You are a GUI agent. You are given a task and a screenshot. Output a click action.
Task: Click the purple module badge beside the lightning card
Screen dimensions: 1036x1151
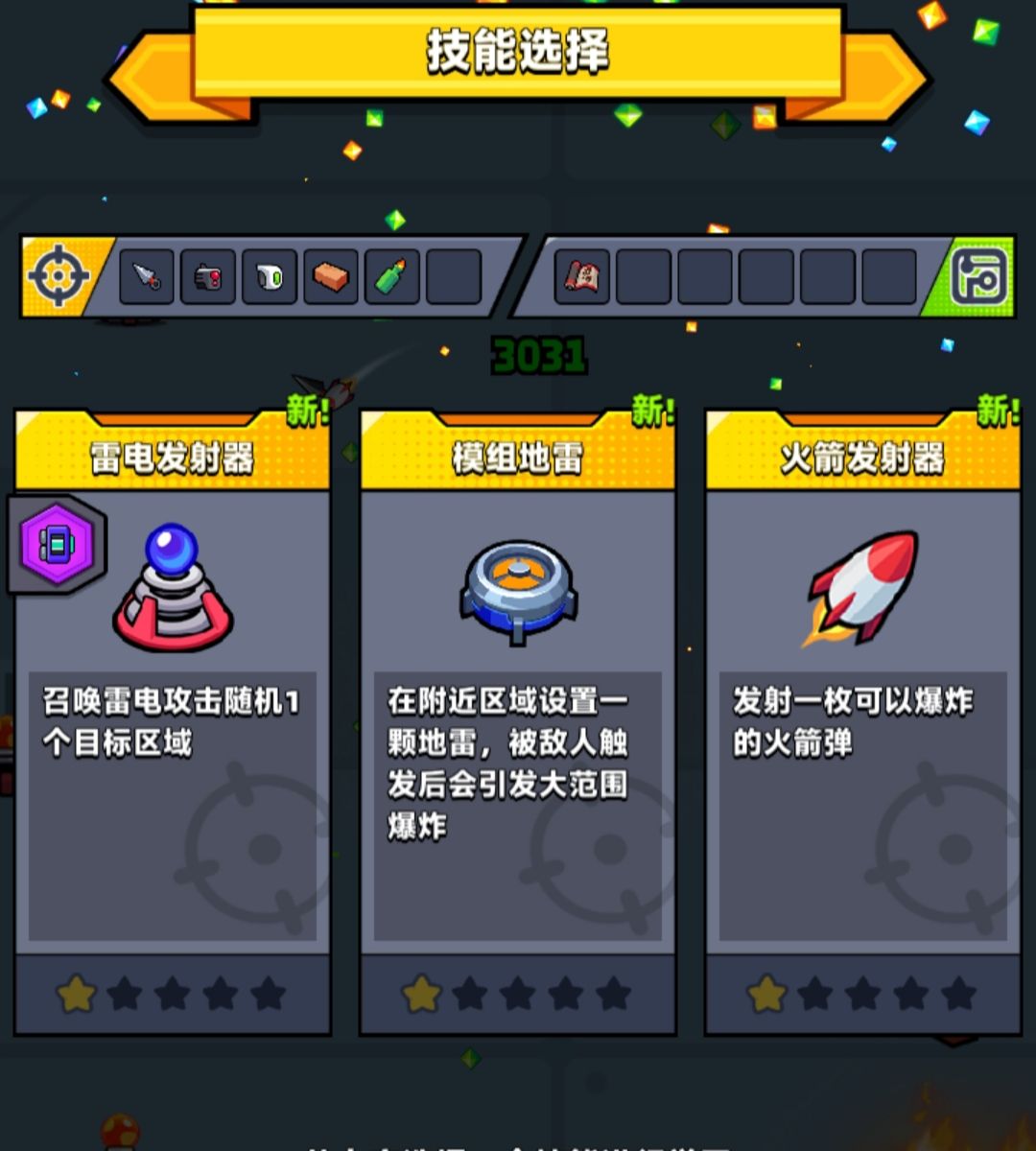[56, 543]
